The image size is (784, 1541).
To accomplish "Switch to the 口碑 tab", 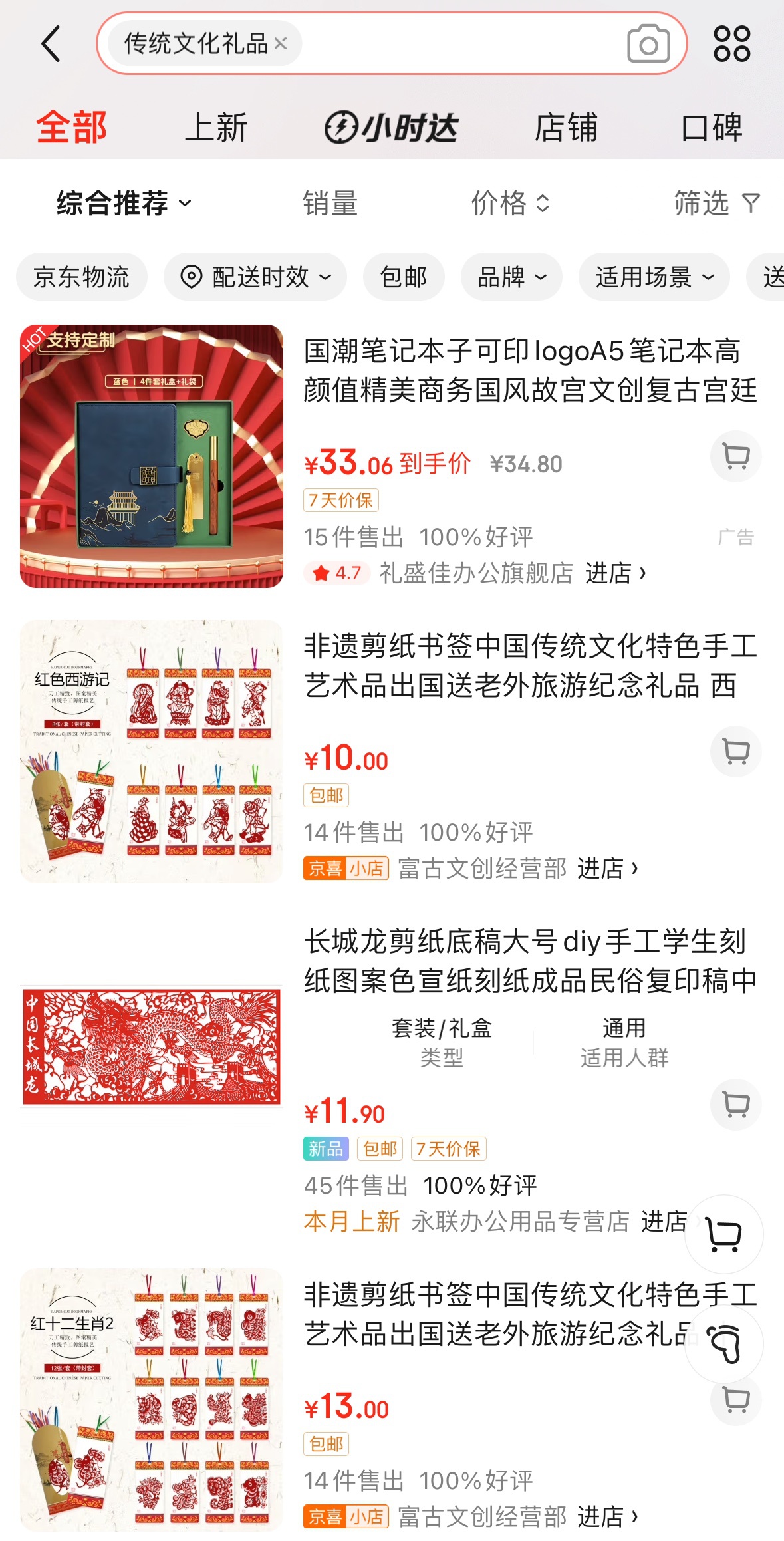I will (x=712, y=128).
